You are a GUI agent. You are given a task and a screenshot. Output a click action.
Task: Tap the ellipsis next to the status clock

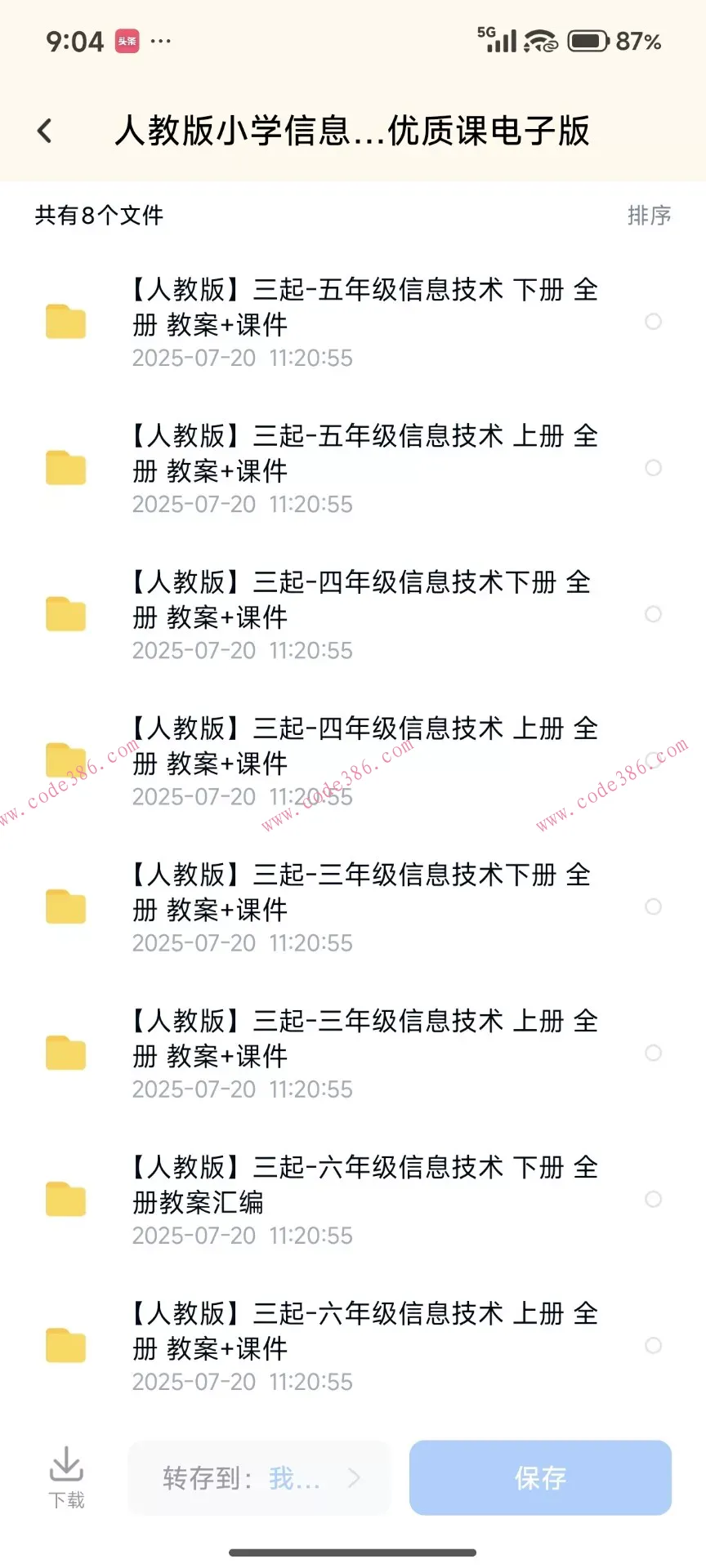160,39
